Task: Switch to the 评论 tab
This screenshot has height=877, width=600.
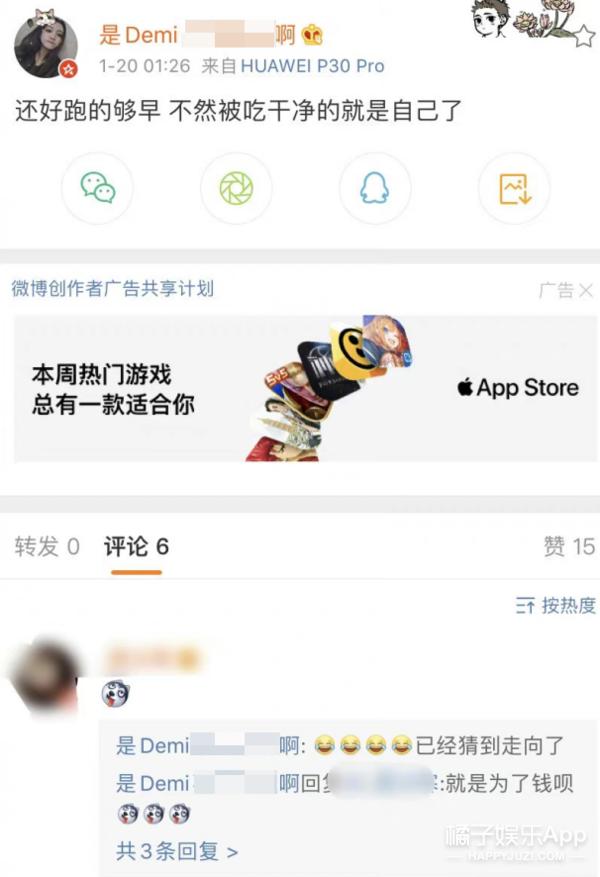Action: point(136,546)
